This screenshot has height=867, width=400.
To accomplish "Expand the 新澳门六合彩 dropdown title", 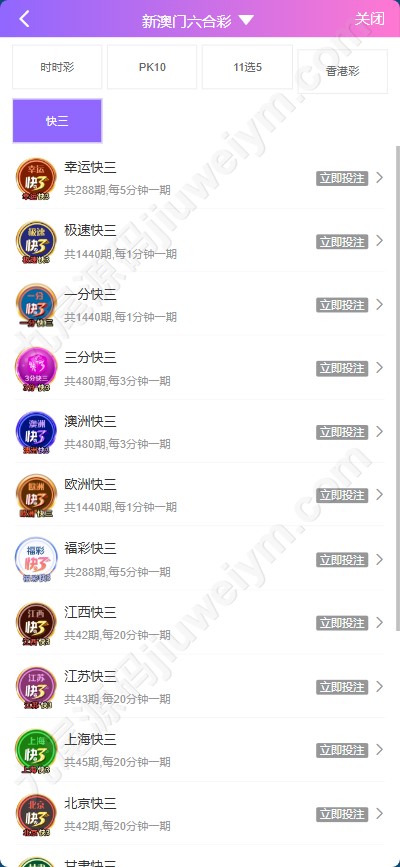I will click(198, 20).
